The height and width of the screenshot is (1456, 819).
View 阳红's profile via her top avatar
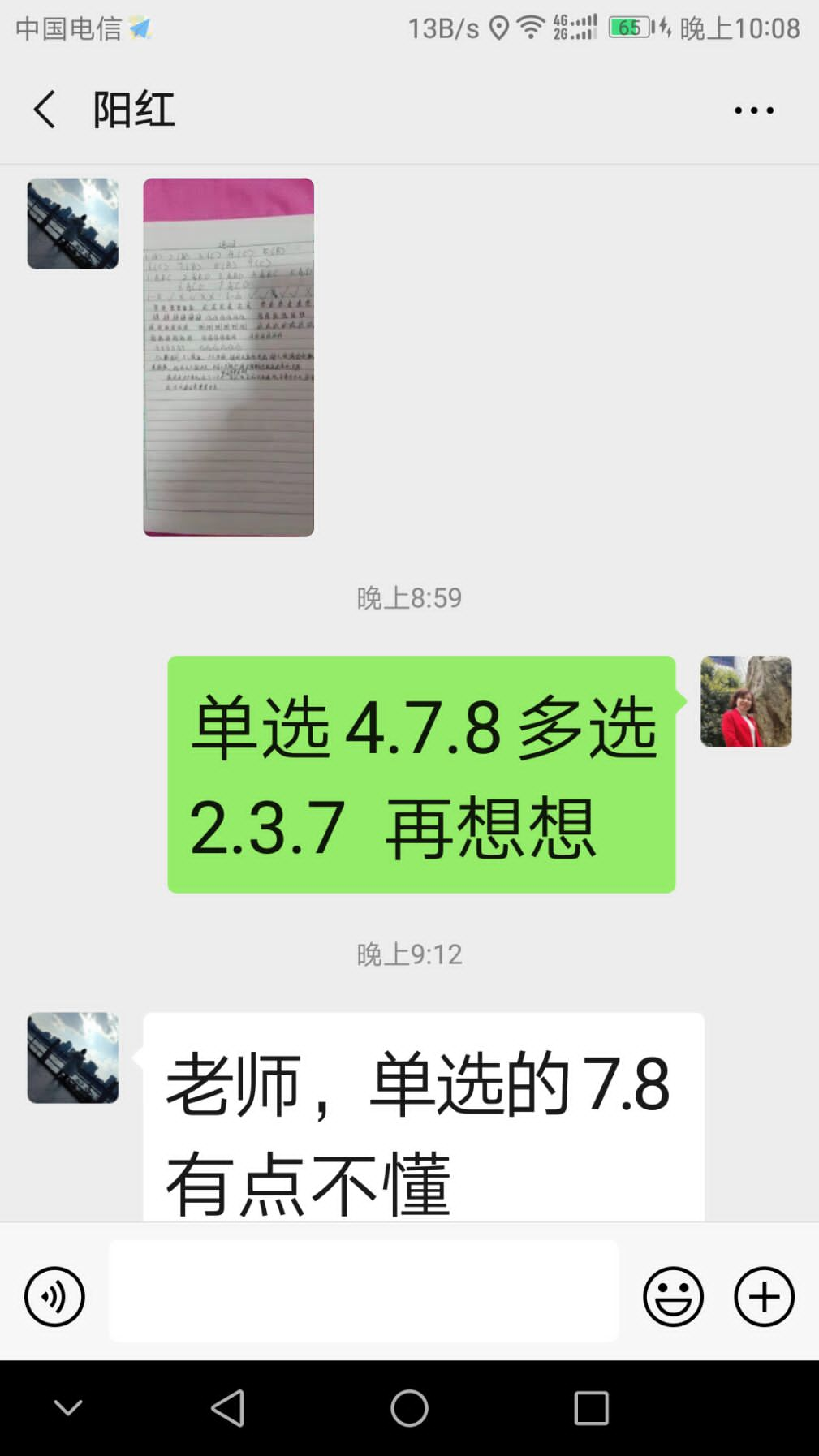73,224
